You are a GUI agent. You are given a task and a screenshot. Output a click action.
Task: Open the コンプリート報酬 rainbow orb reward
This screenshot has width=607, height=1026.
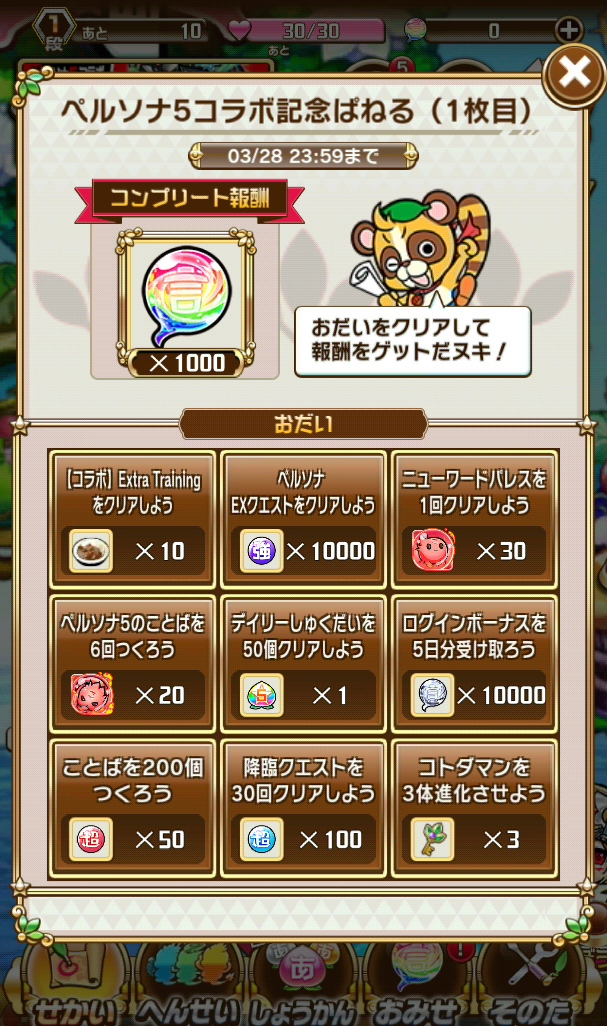(x=182, y=299)
